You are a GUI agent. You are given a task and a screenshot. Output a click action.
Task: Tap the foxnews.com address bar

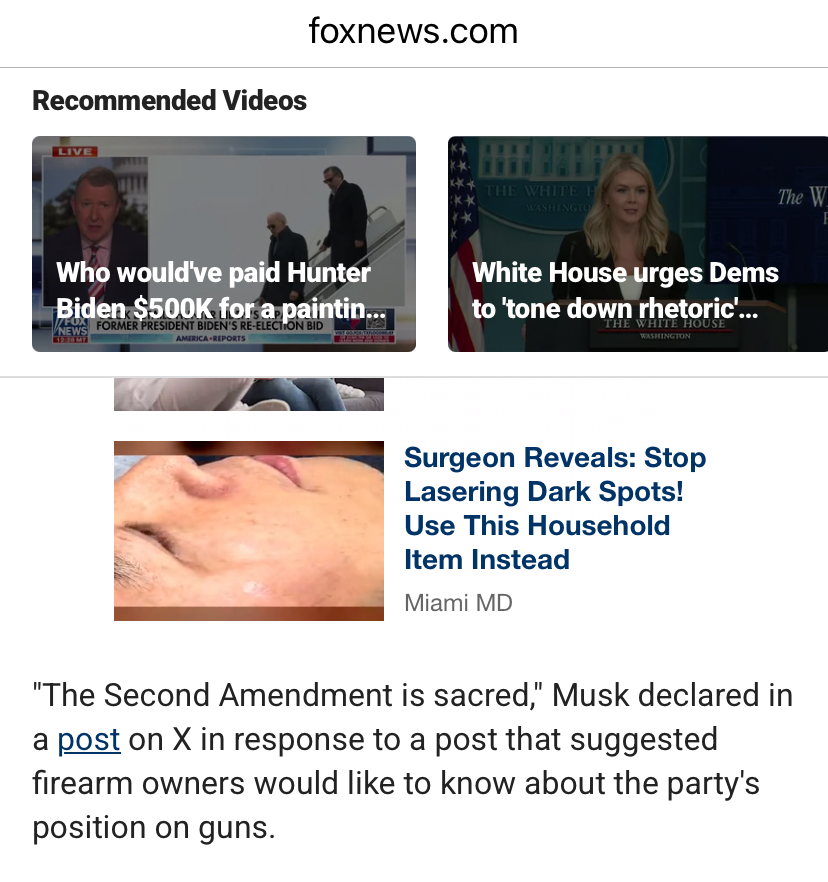(413, 32)
